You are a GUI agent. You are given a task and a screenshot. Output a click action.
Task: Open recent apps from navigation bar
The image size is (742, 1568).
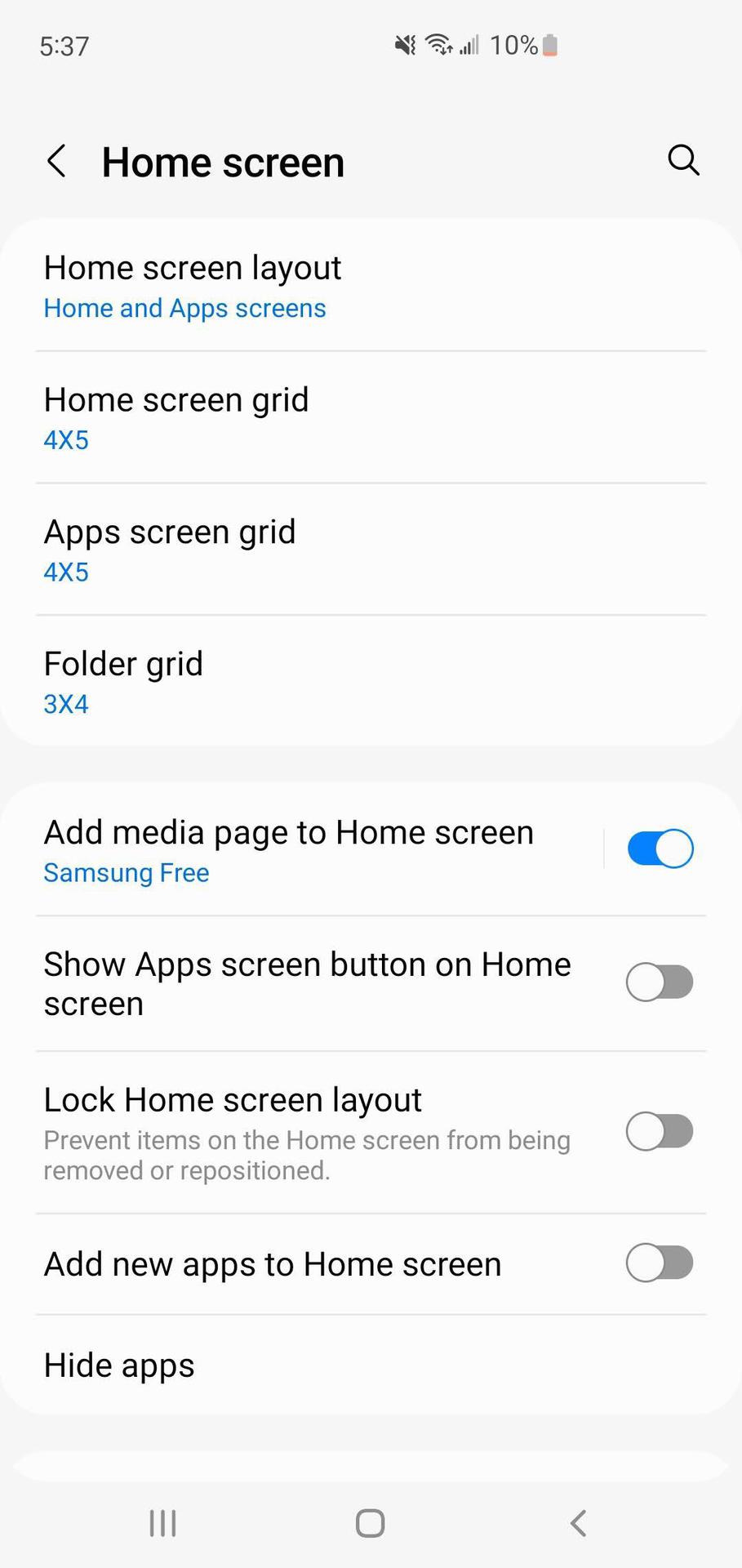point(162,1523)
